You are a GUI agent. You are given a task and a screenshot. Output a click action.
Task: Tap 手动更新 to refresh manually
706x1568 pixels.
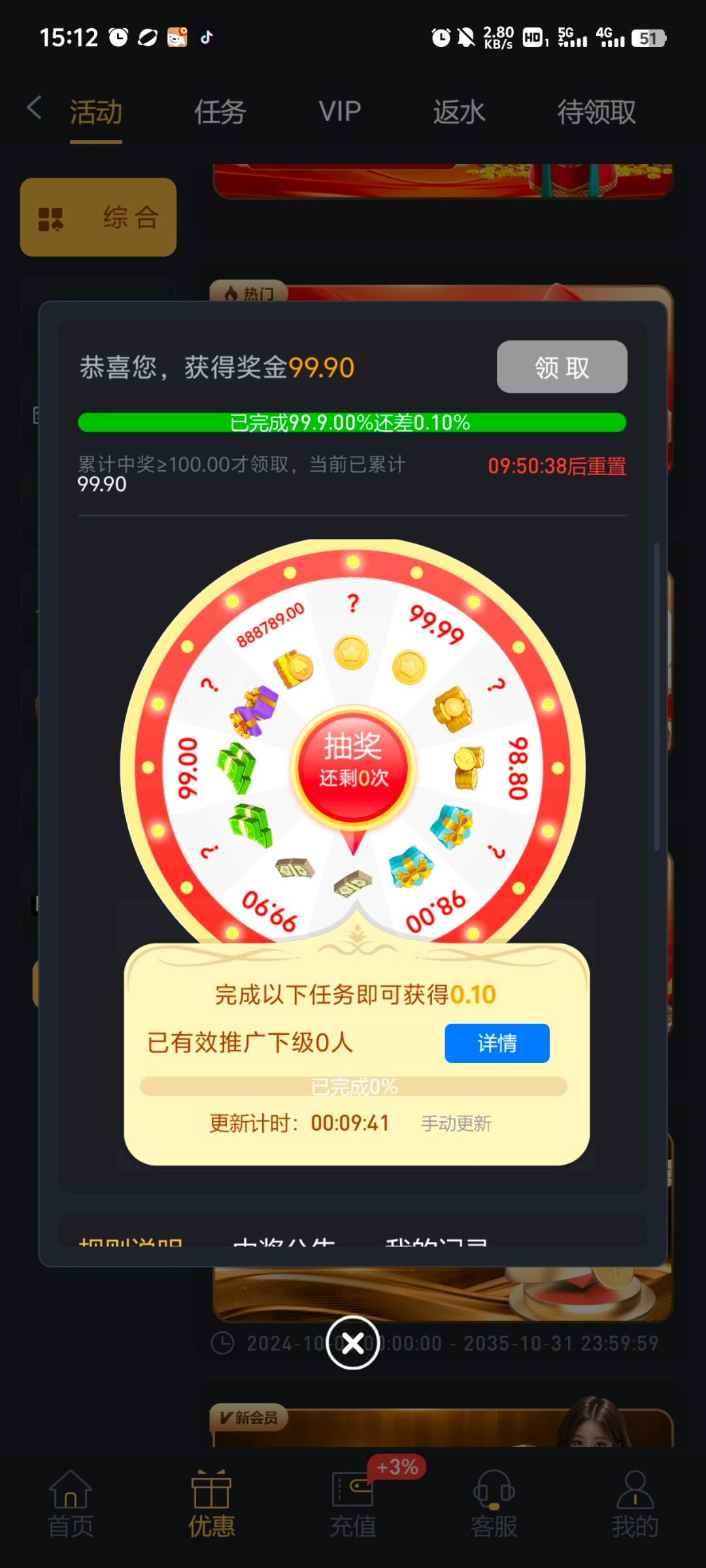pyautogui.click(x=456, y=1124)
